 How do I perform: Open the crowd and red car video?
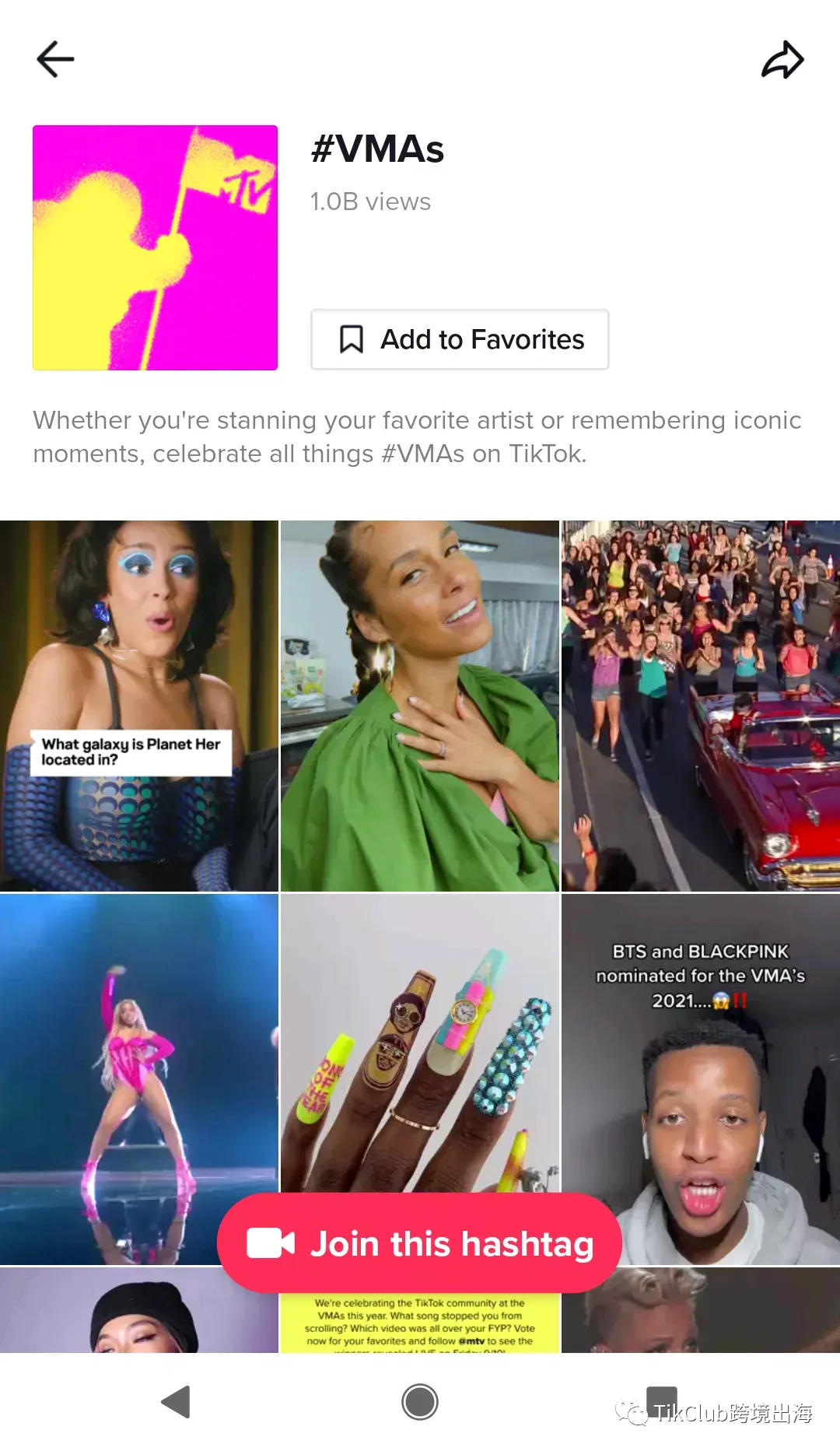click(x=700, y=705)
